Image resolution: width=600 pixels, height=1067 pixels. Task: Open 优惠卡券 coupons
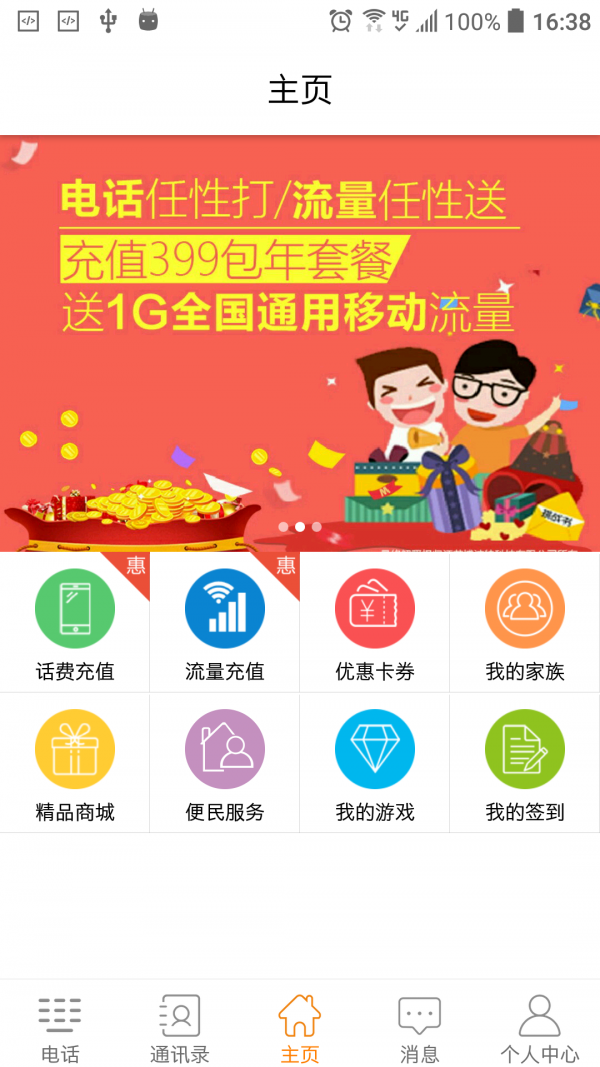[x=375, y=622]
